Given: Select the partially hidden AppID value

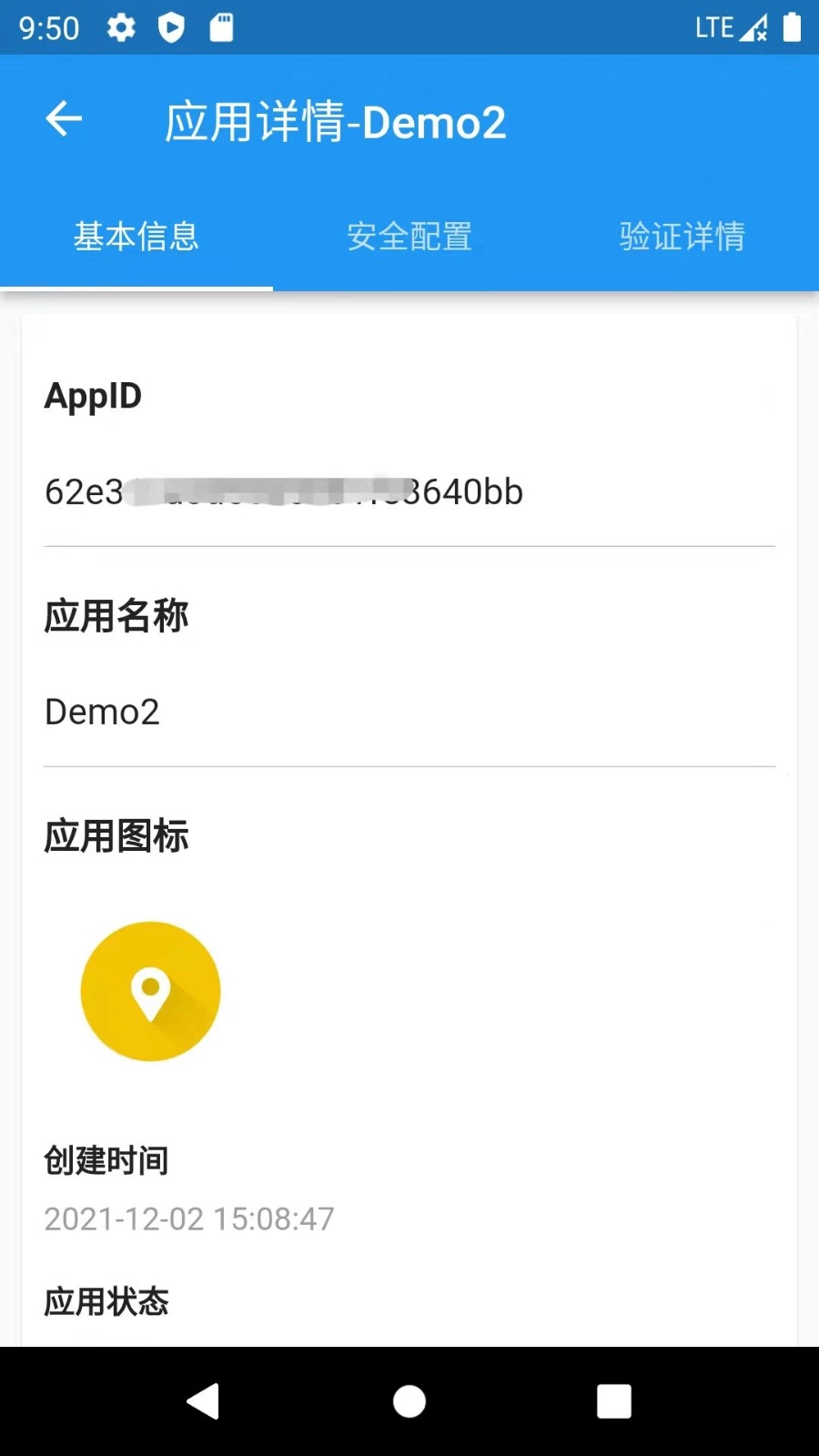Looking at the screenshot, I should (284, 491).
